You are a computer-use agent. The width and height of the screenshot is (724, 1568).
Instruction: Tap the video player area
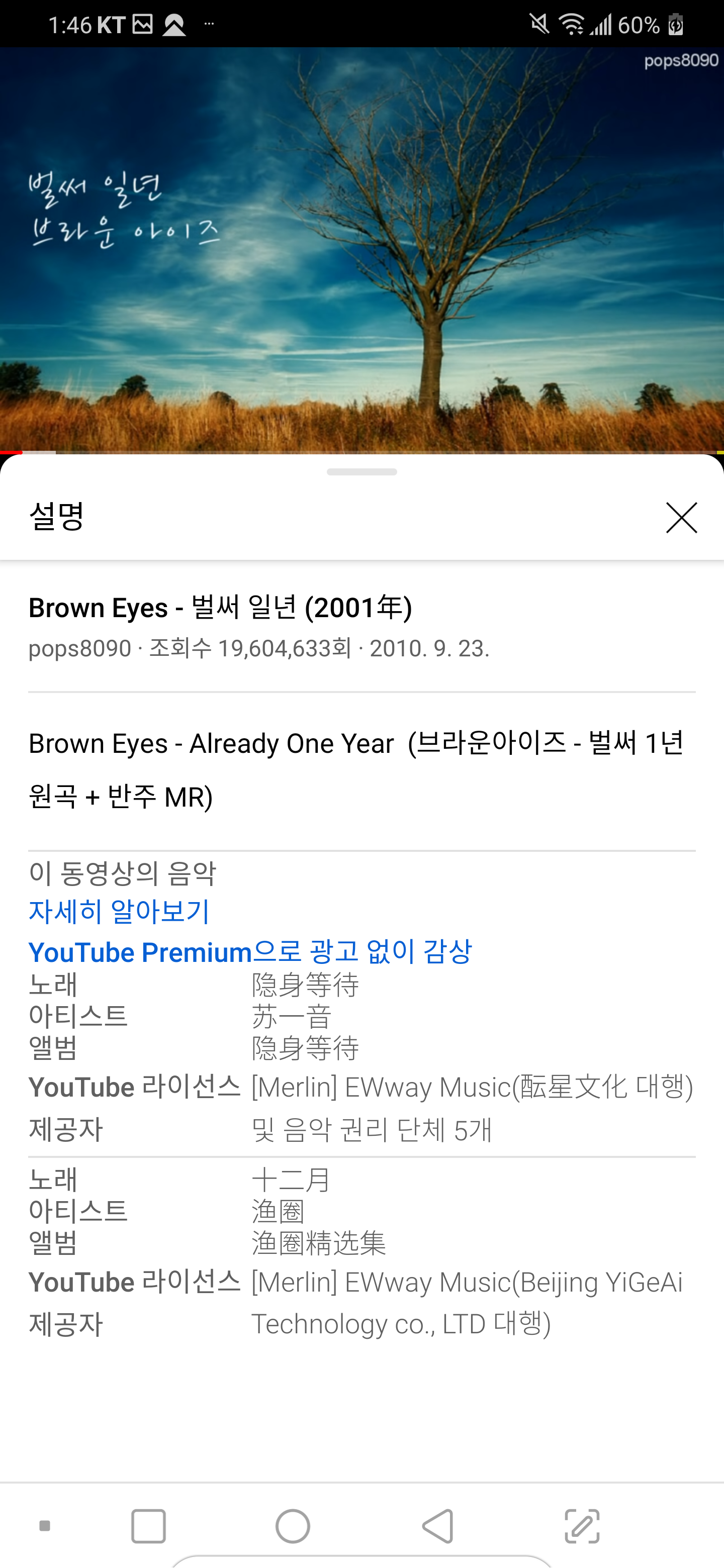pos(361,250)
